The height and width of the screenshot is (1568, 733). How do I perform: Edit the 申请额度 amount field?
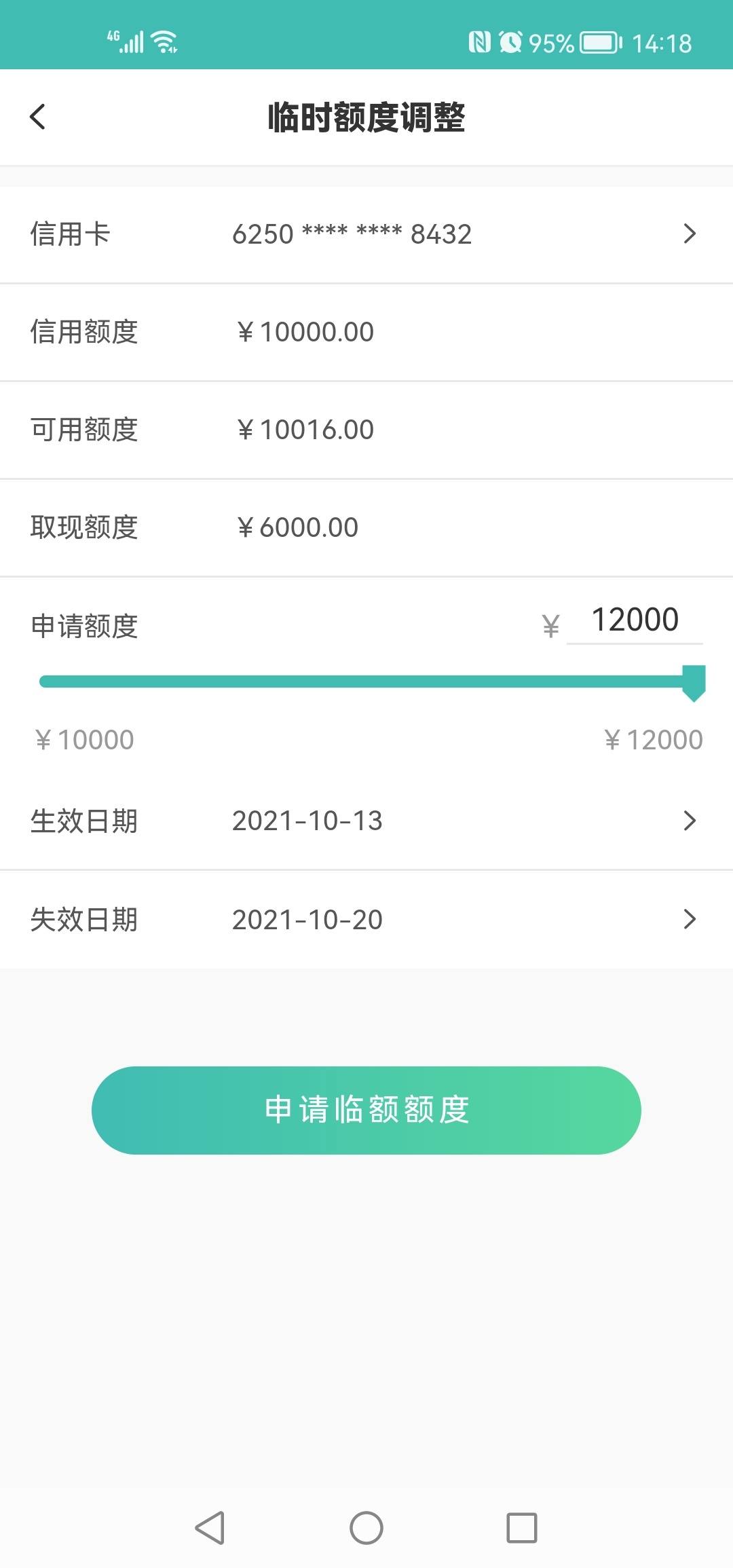click(x=635, y=620)
